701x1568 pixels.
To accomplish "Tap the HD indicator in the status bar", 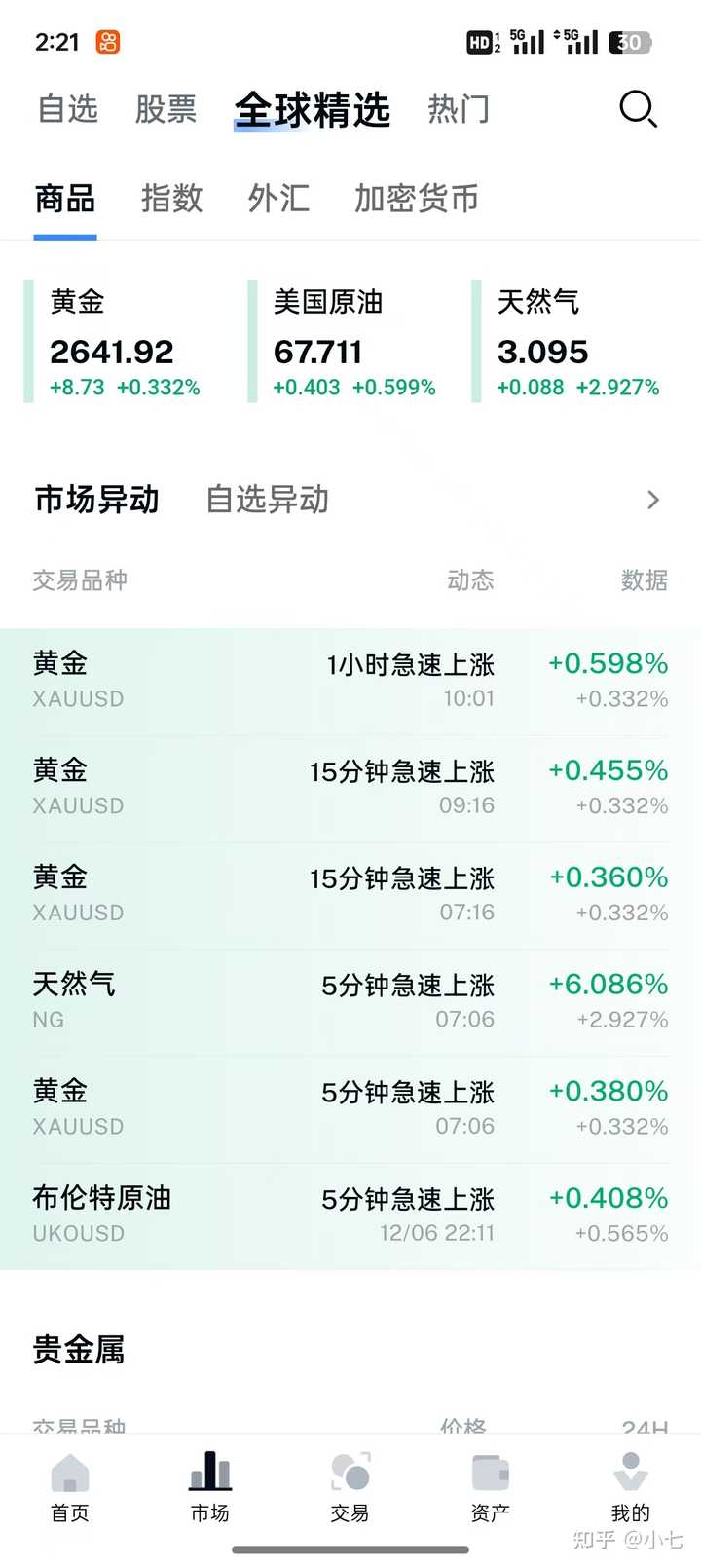I will 475,40.
